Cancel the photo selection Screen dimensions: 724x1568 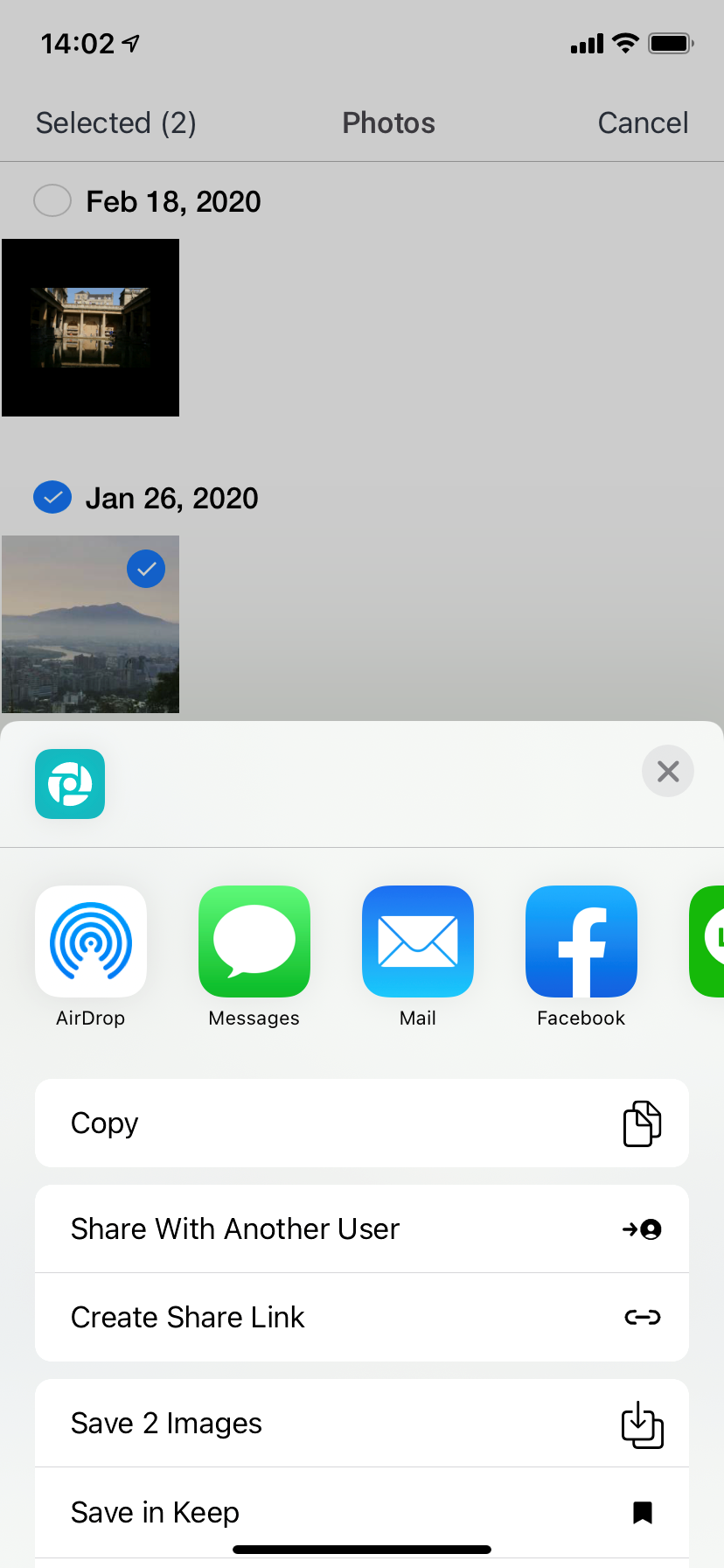[x=643, y=122]
